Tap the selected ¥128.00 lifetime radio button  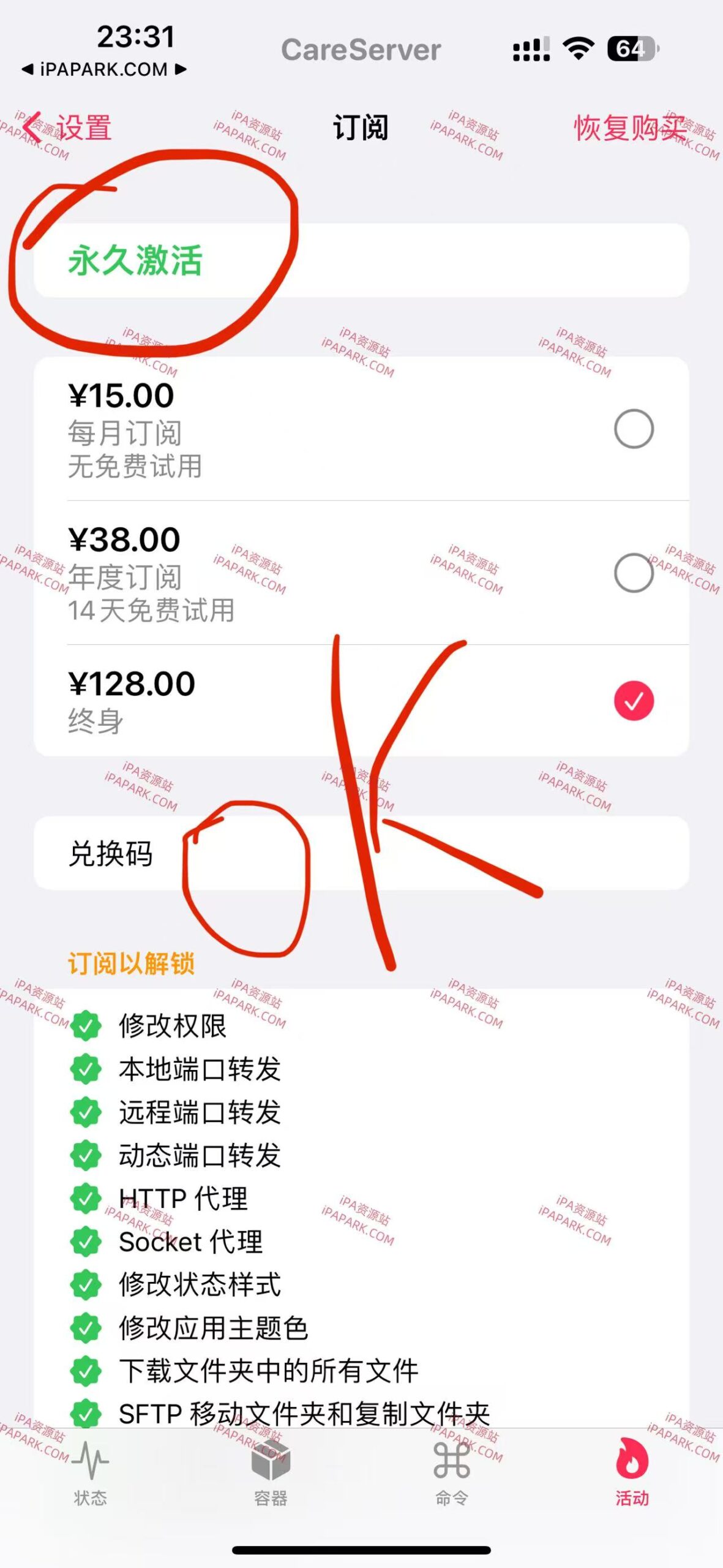634,702
